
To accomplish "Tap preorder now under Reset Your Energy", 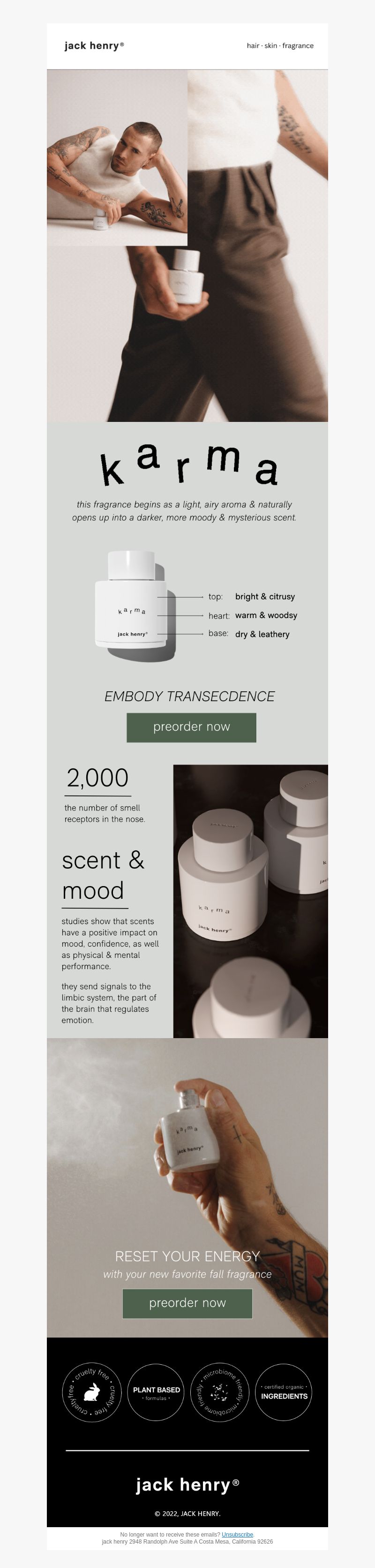I will tap(187, 1303).
